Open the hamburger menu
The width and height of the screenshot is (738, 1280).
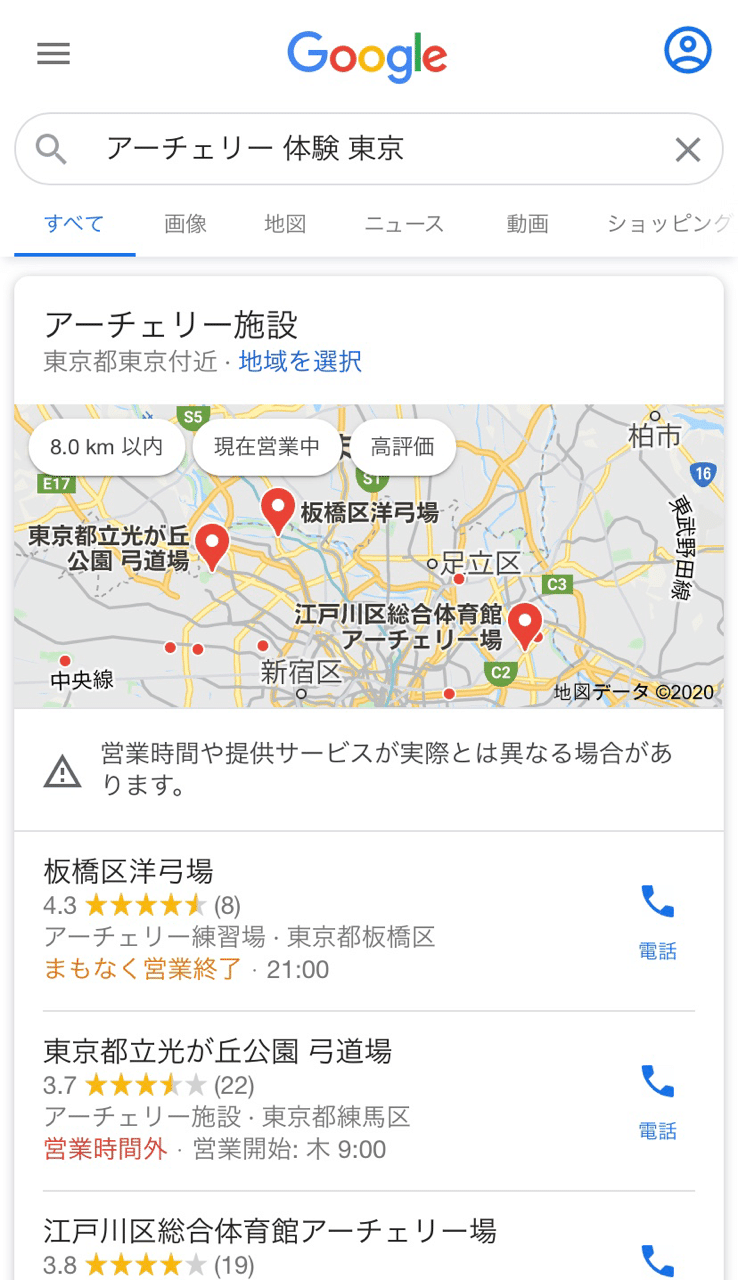click(x=54, y=53)
